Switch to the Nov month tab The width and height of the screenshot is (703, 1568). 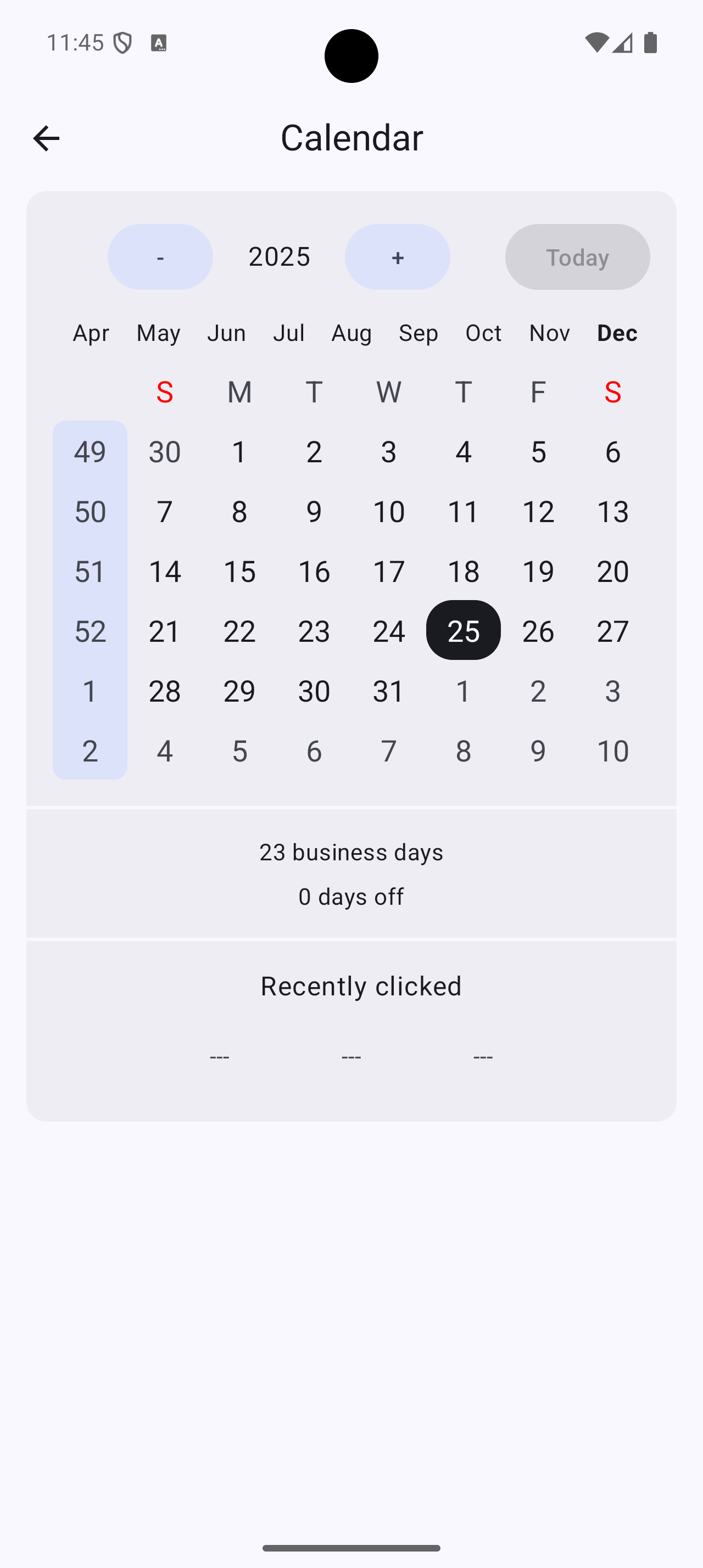point(549,333)
